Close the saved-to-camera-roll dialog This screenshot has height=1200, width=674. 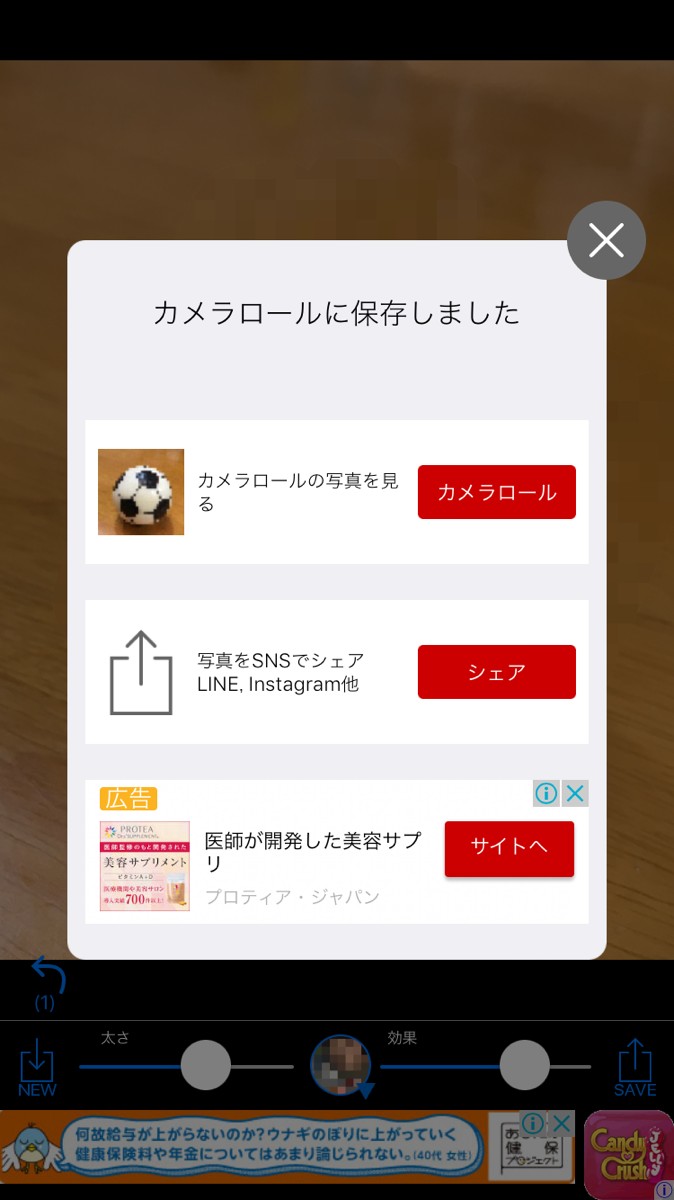point(606,240)
